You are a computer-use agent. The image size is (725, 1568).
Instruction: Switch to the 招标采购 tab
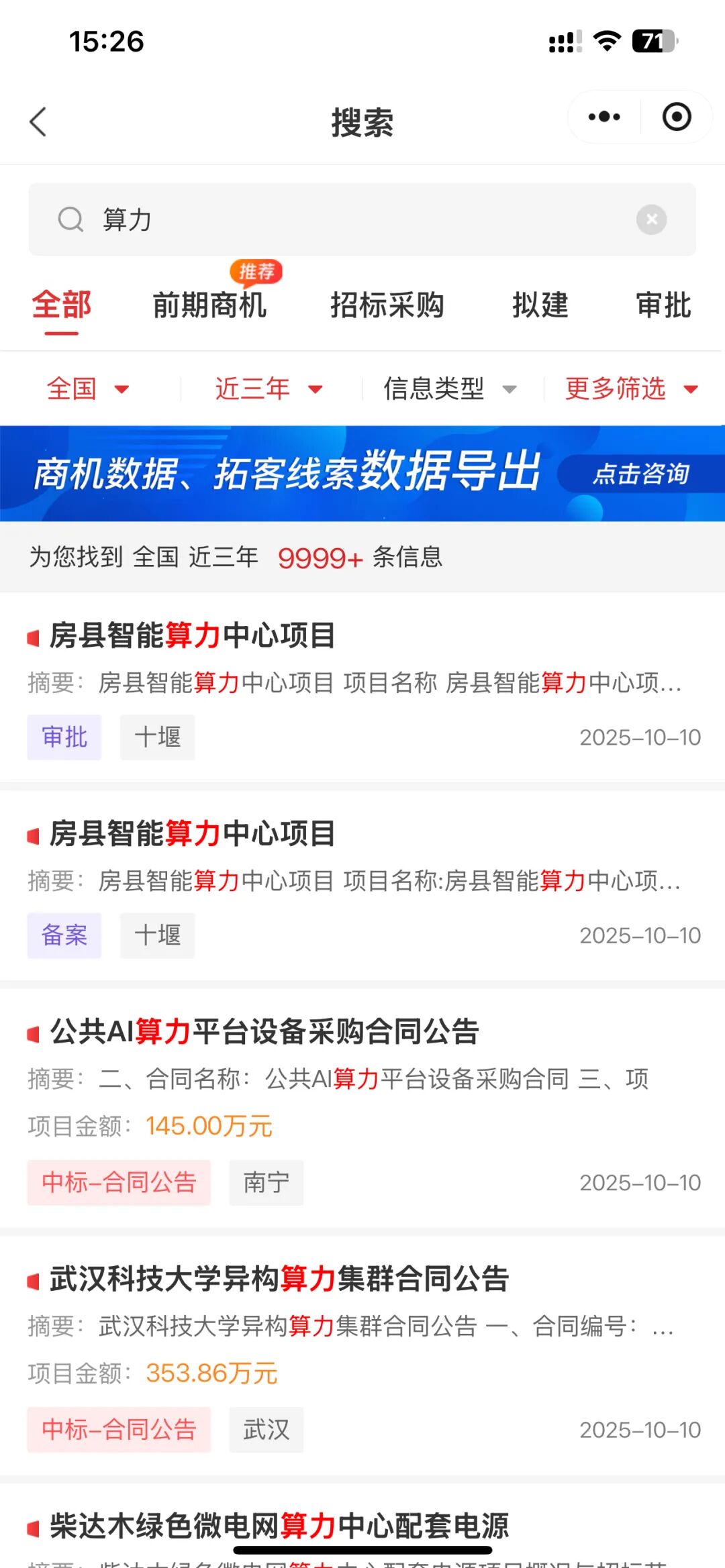(x=387, y=305)
